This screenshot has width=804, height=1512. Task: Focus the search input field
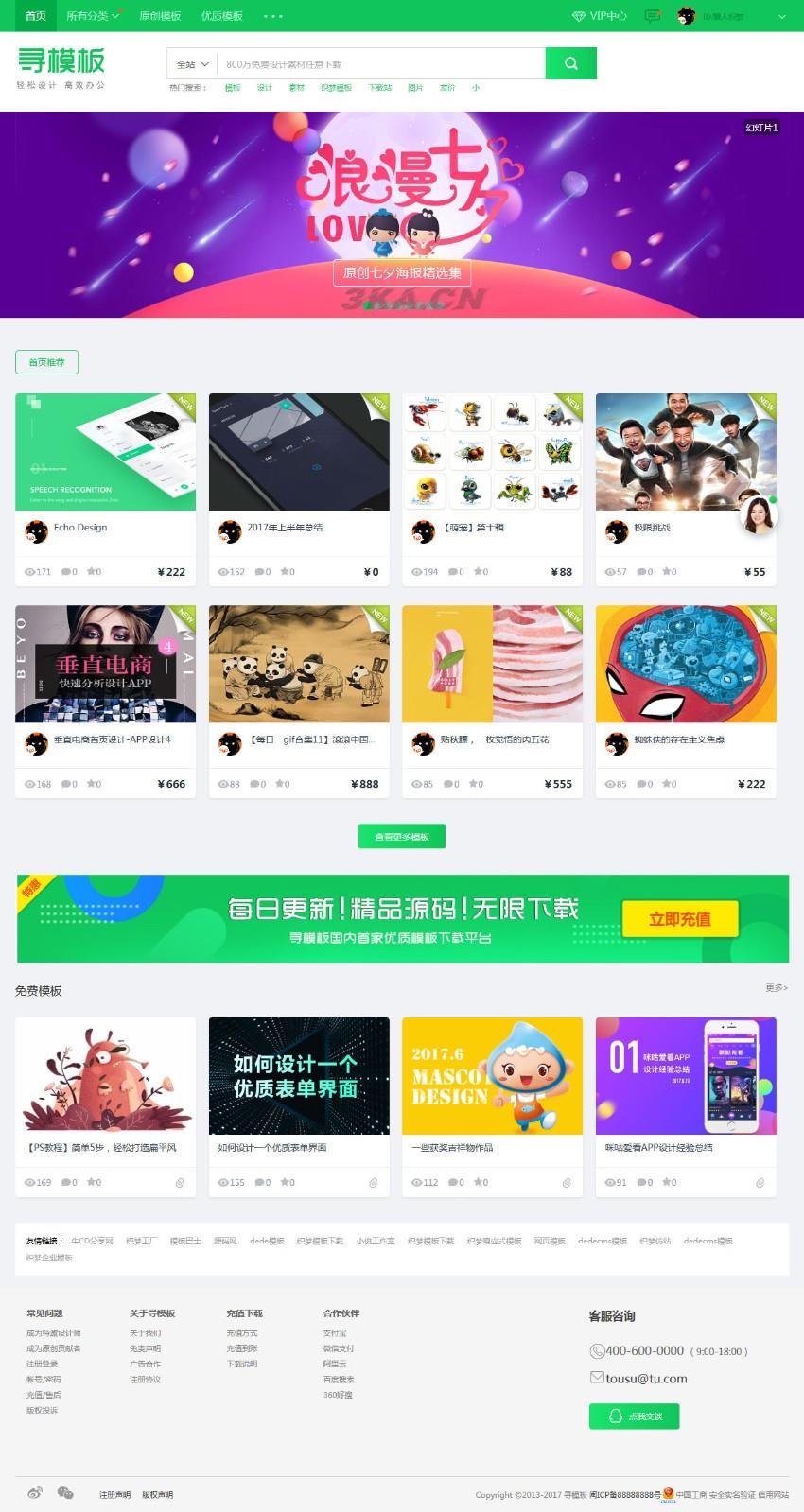(380, 64)
